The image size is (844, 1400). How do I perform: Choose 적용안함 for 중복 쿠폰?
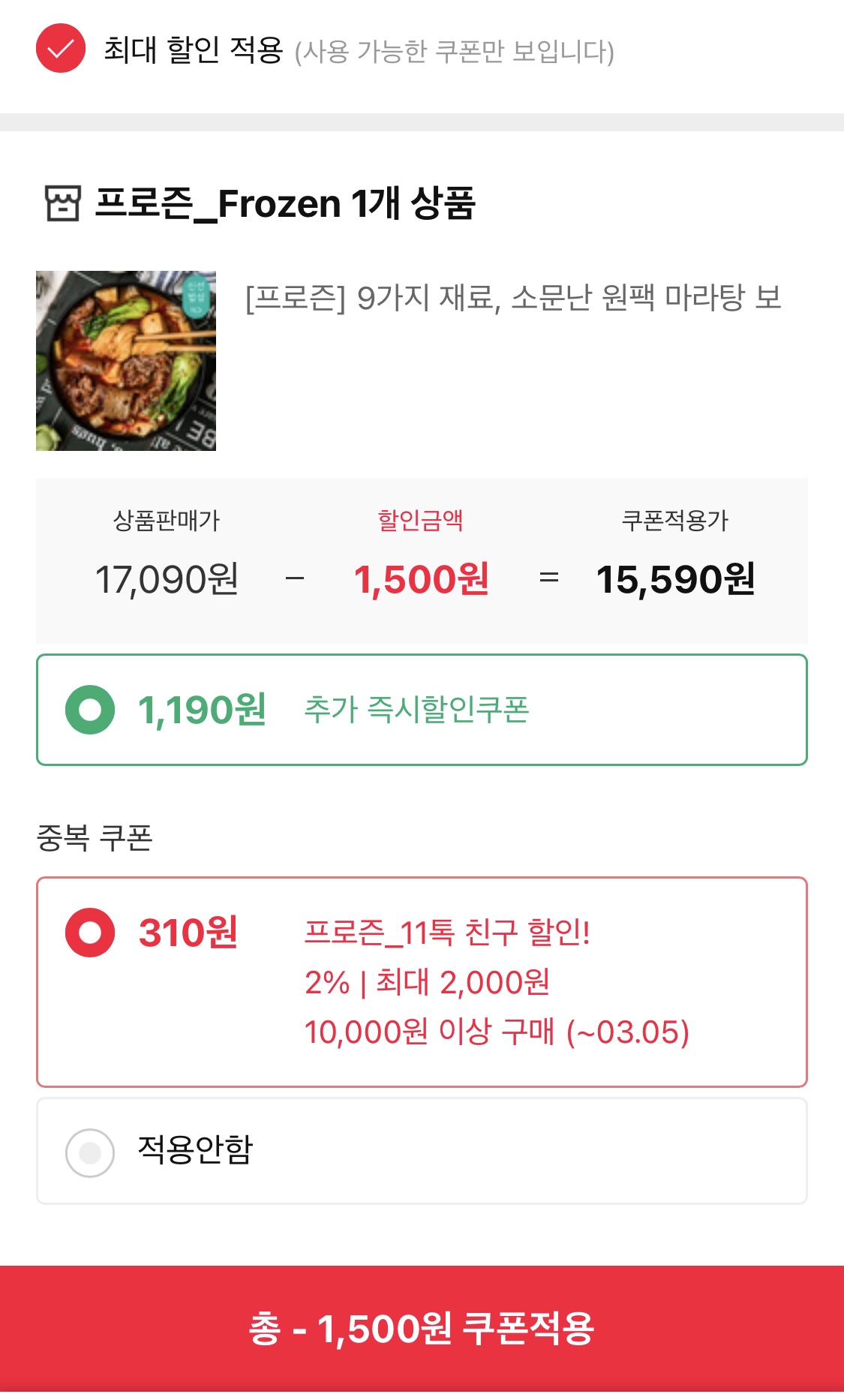422,1150
